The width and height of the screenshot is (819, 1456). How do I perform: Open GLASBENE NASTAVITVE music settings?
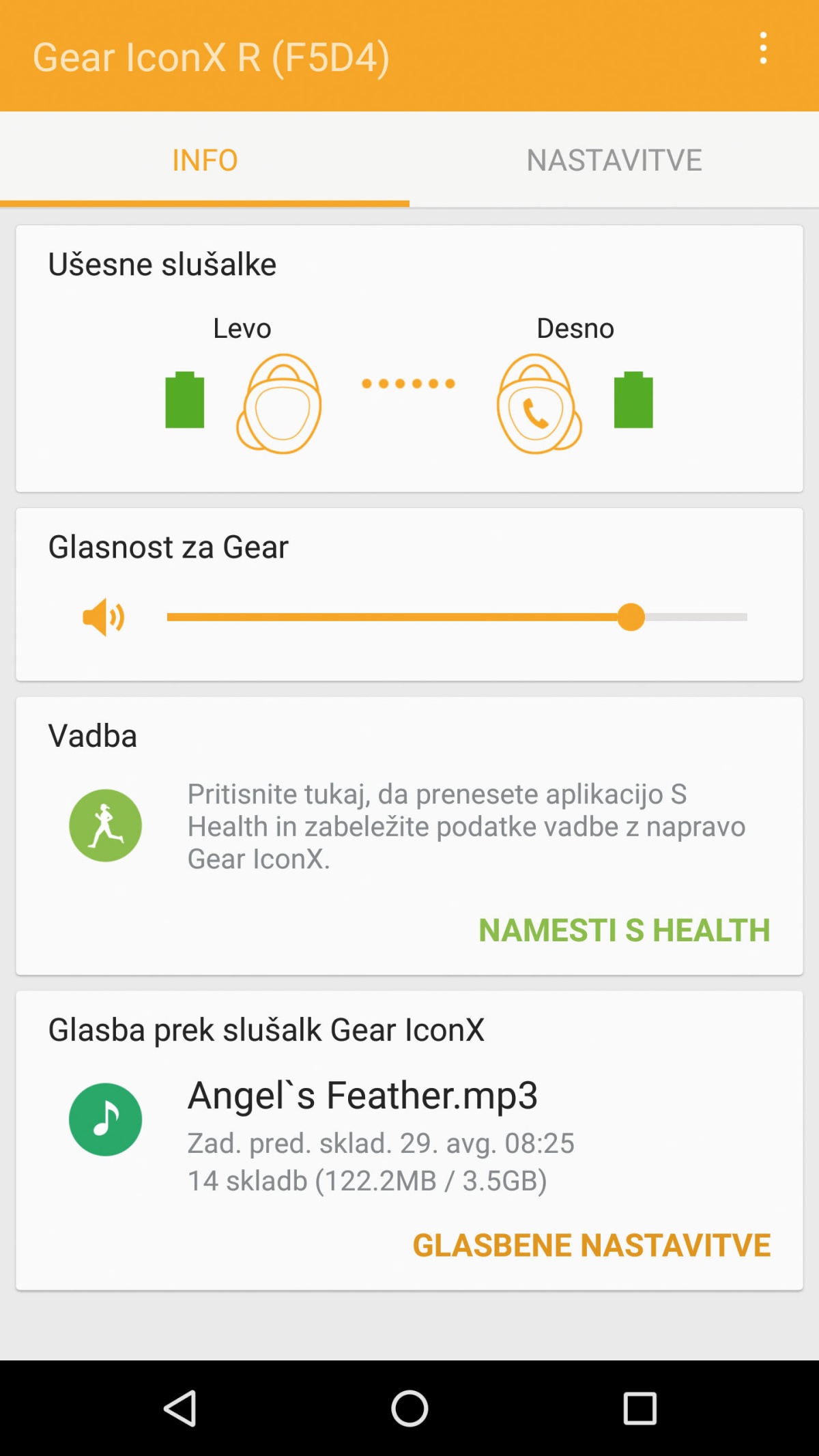click(592, 1245)
